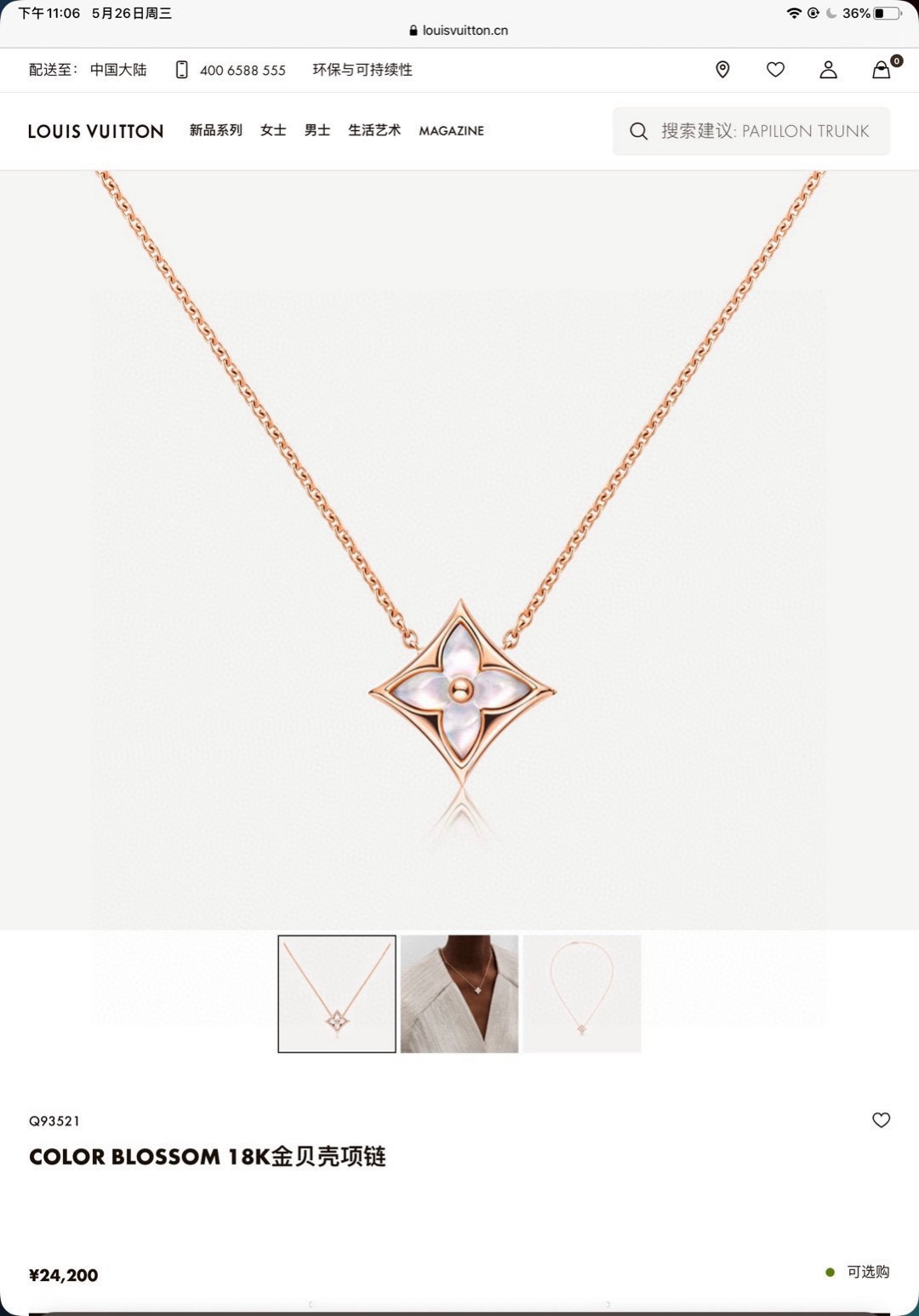
Task: Open the 生活艺术 menu
Action: tap(374, 130)
